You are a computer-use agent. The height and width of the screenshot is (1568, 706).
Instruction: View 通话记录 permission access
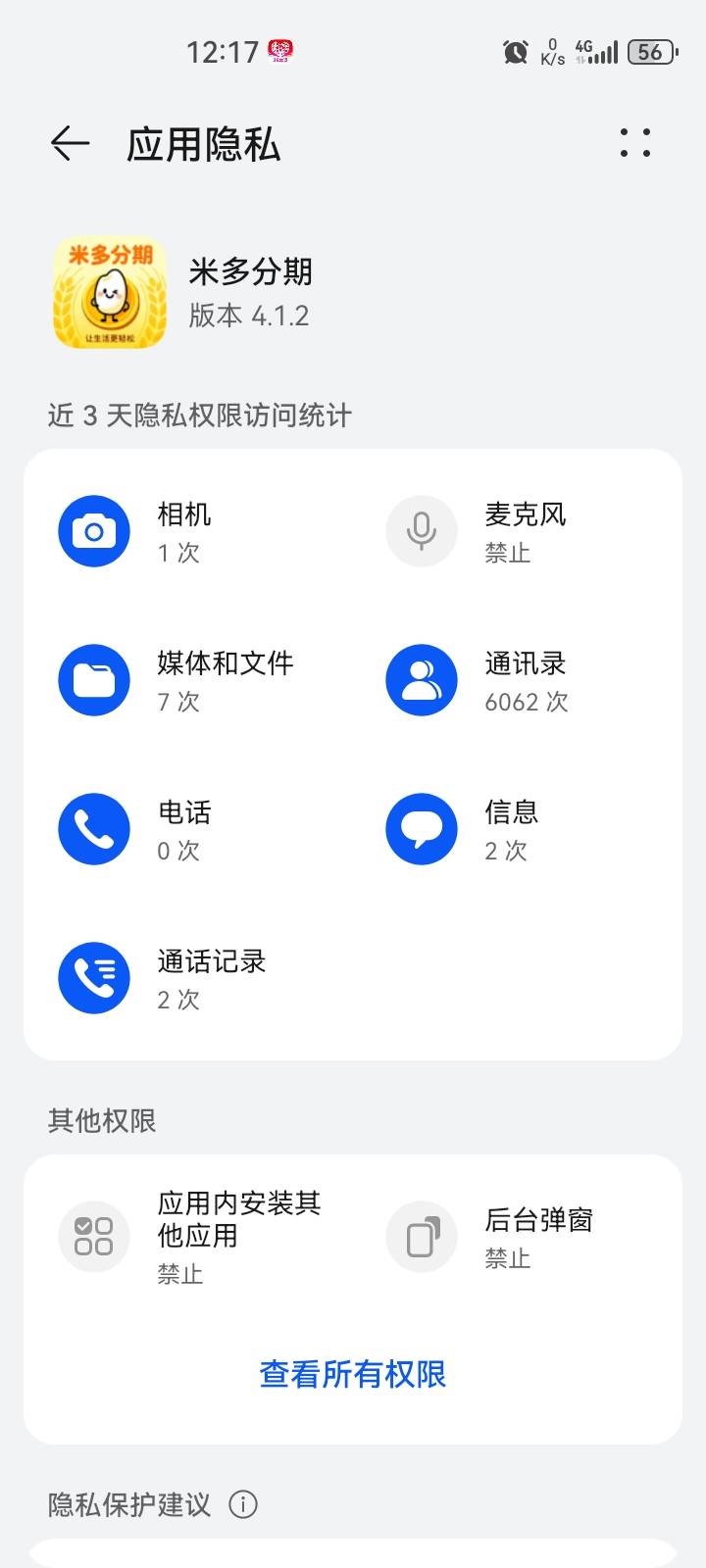pos(188,978)
